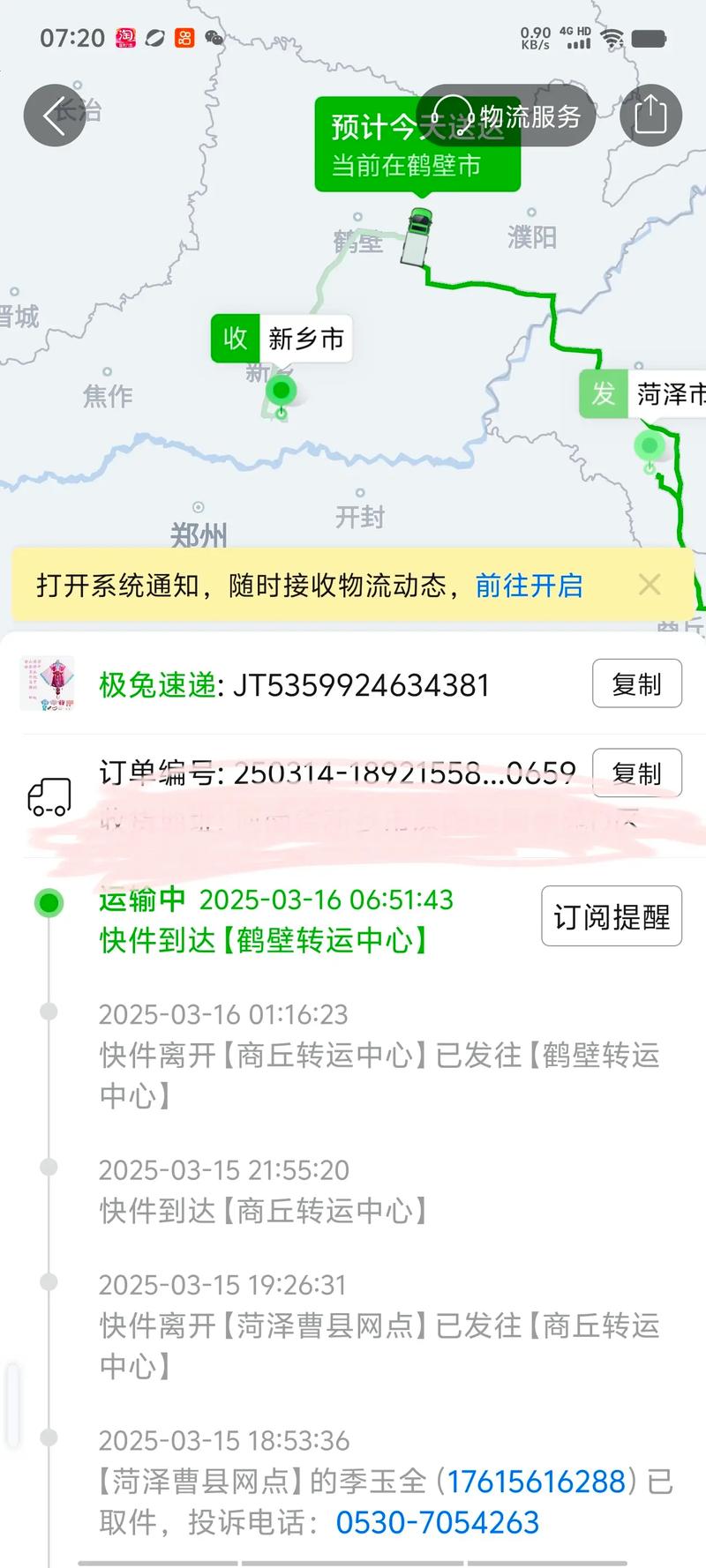Dismiss the yellow notification banner
The height and width of the screenshot is (1568, 706).
coord(650,585)
